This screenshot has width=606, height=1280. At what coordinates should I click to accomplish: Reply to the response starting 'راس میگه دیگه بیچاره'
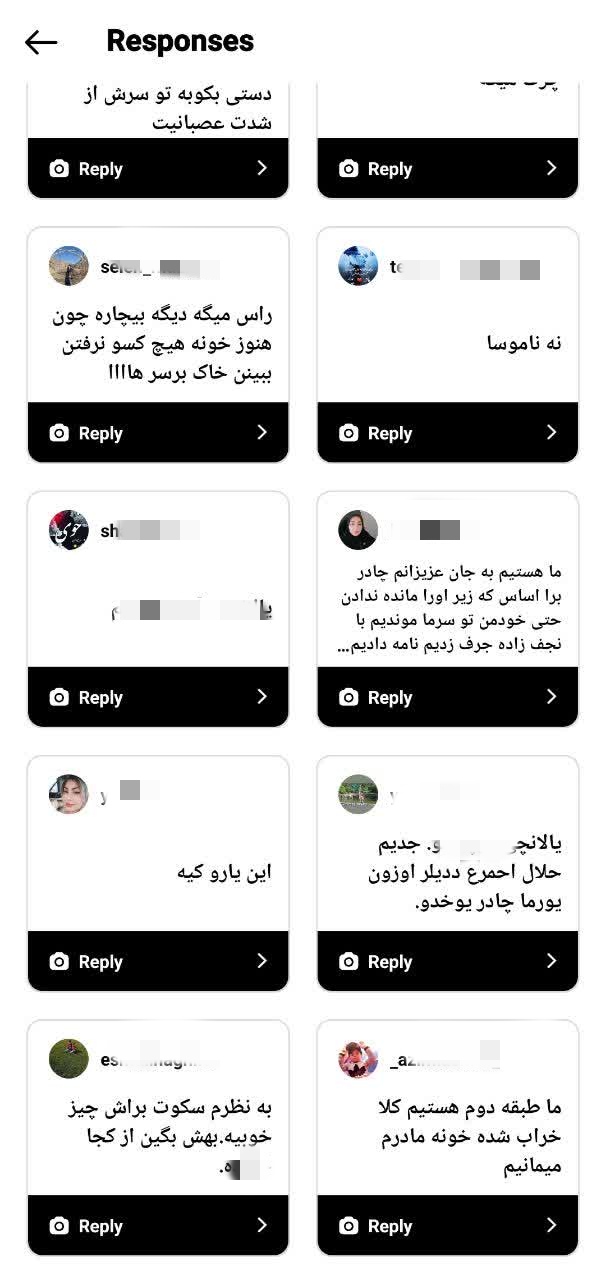(158, 433)
